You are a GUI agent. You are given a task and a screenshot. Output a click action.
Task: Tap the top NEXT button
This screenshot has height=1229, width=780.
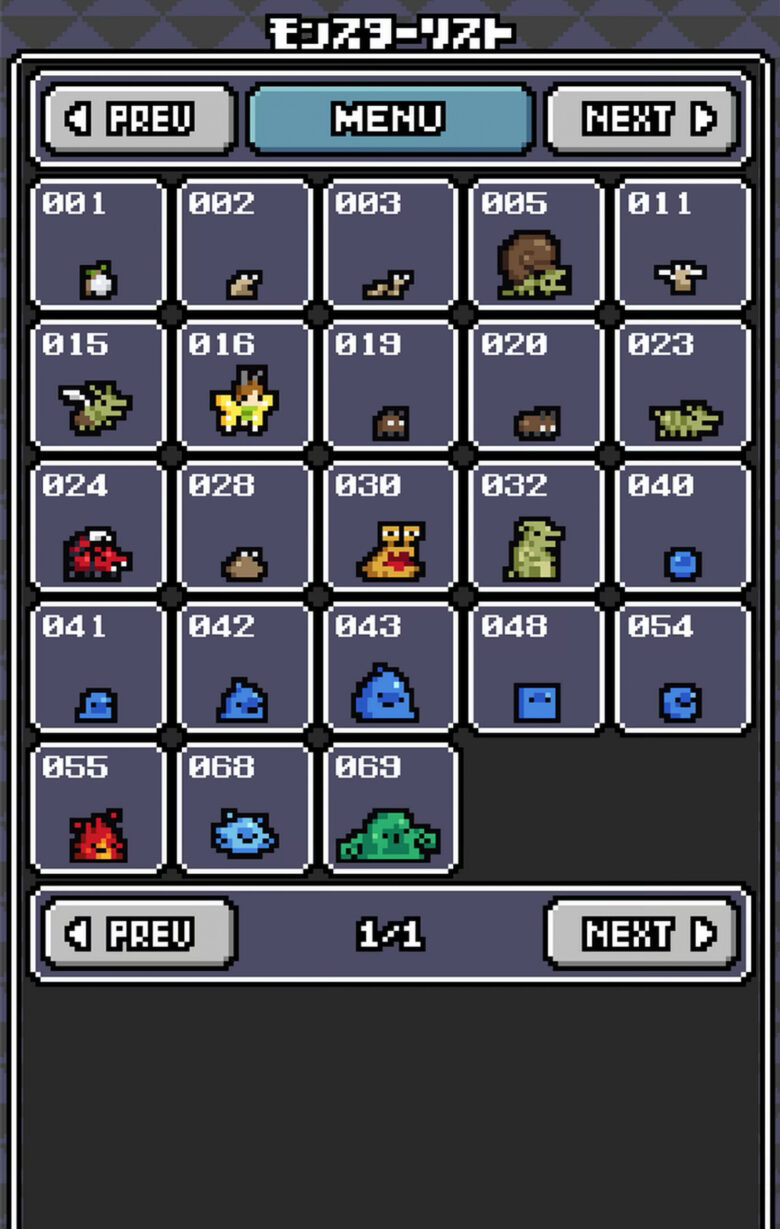point(642,120)
